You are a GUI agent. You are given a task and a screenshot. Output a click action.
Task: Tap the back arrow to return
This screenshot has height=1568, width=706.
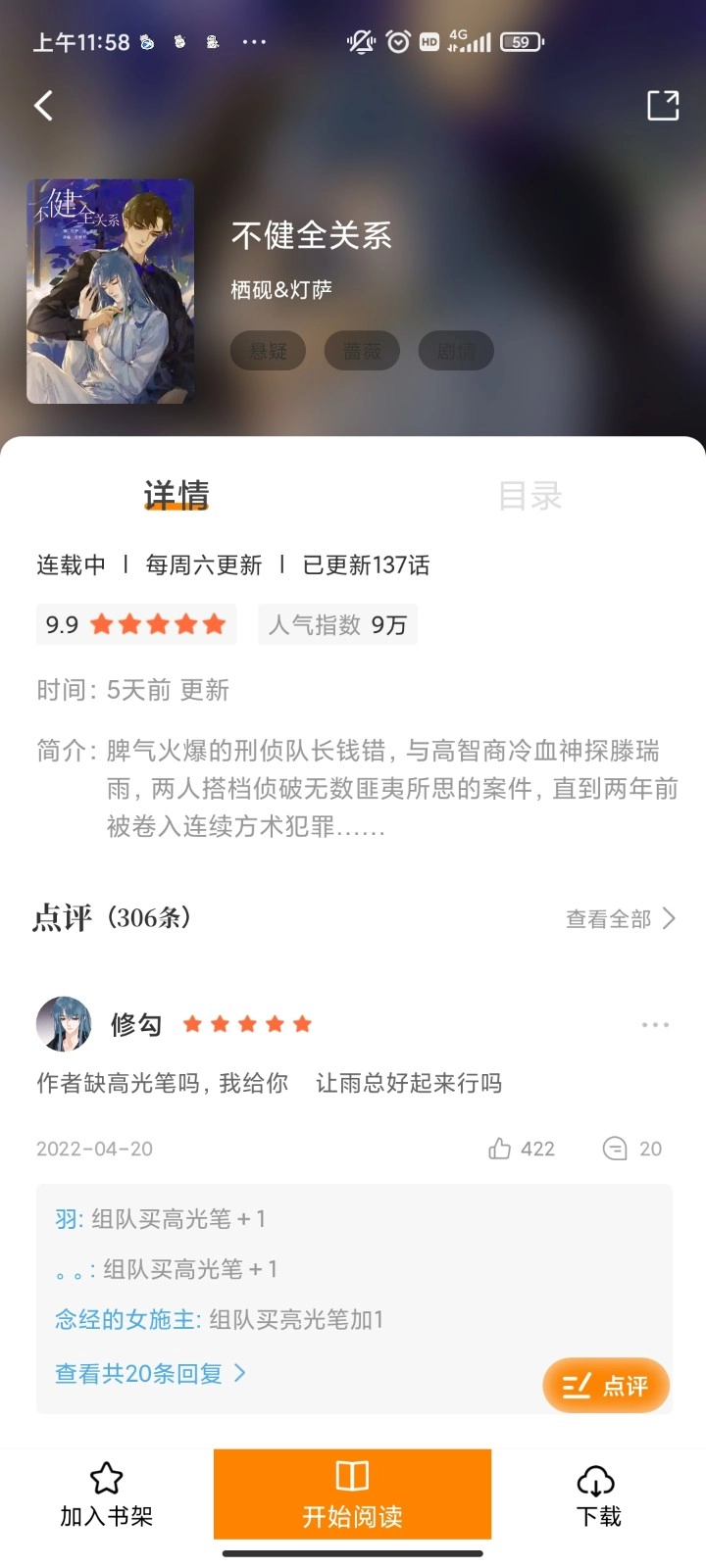[x=43, y=105]
